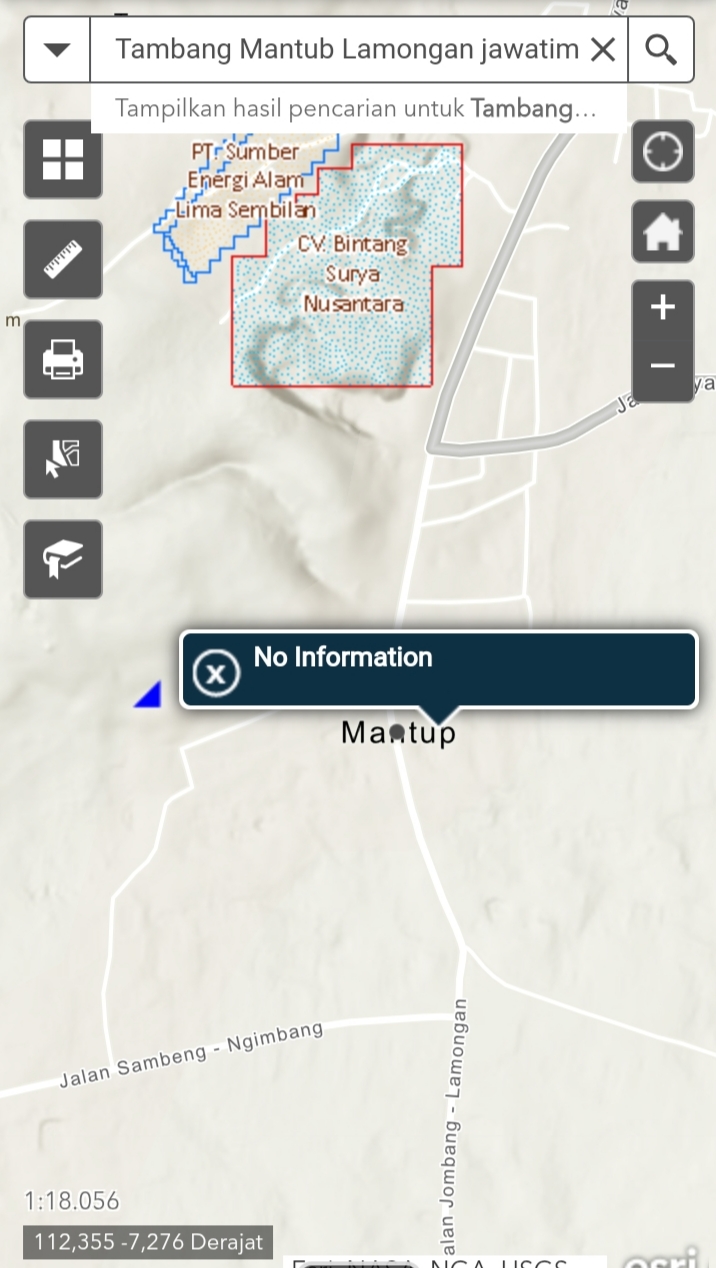Open the print tool
Viewport: 716px width, 1268px height.
[63, 359]
